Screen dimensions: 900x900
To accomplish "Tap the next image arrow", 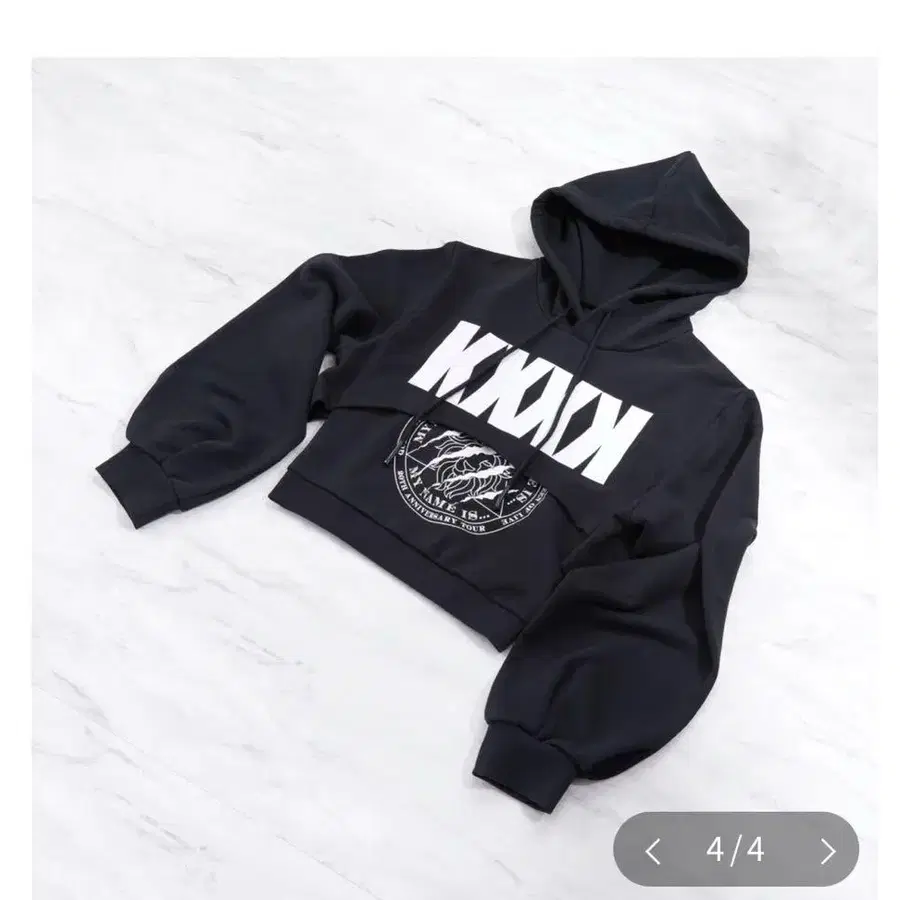I will click(x=827, y=851).
